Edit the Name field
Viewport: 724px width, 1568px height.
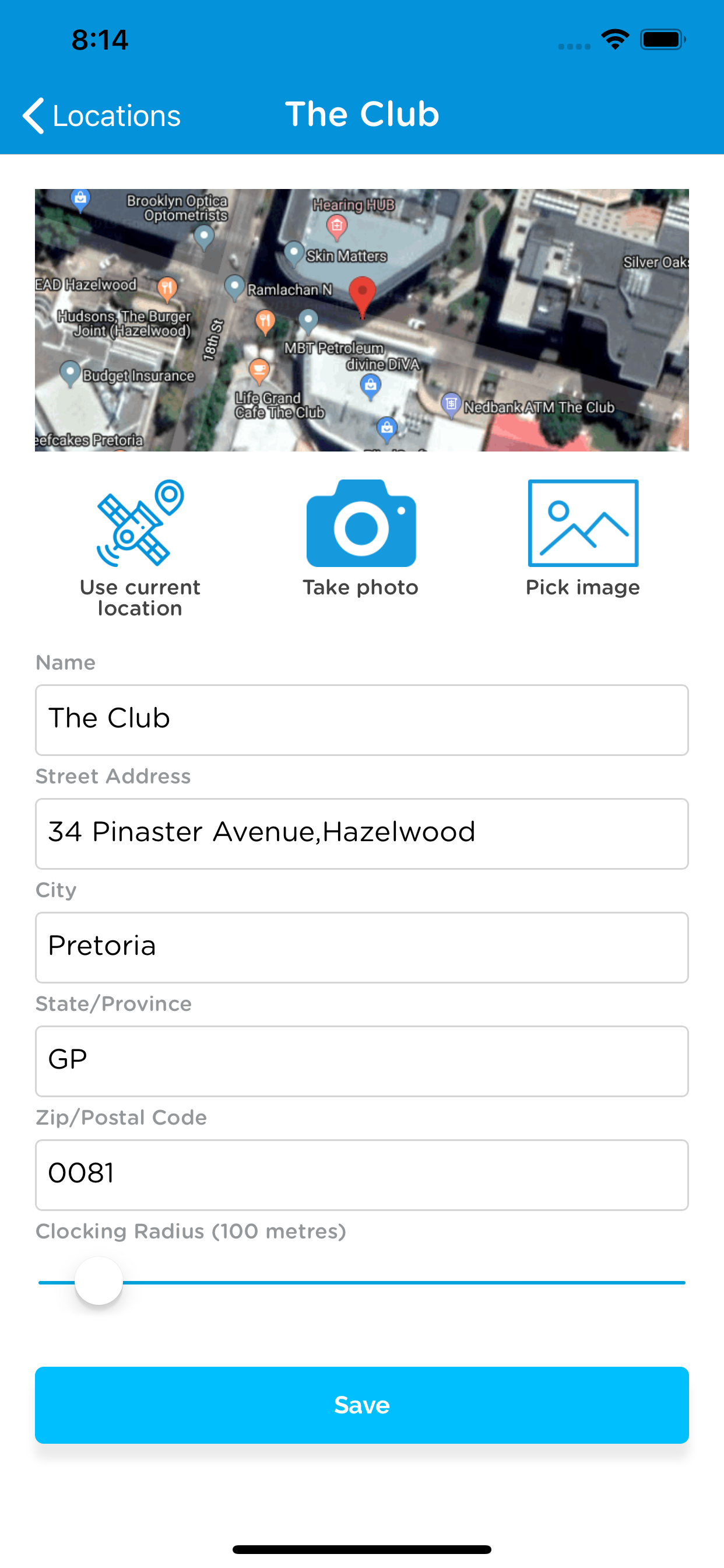pyautogui.click(x=361, y=719)
